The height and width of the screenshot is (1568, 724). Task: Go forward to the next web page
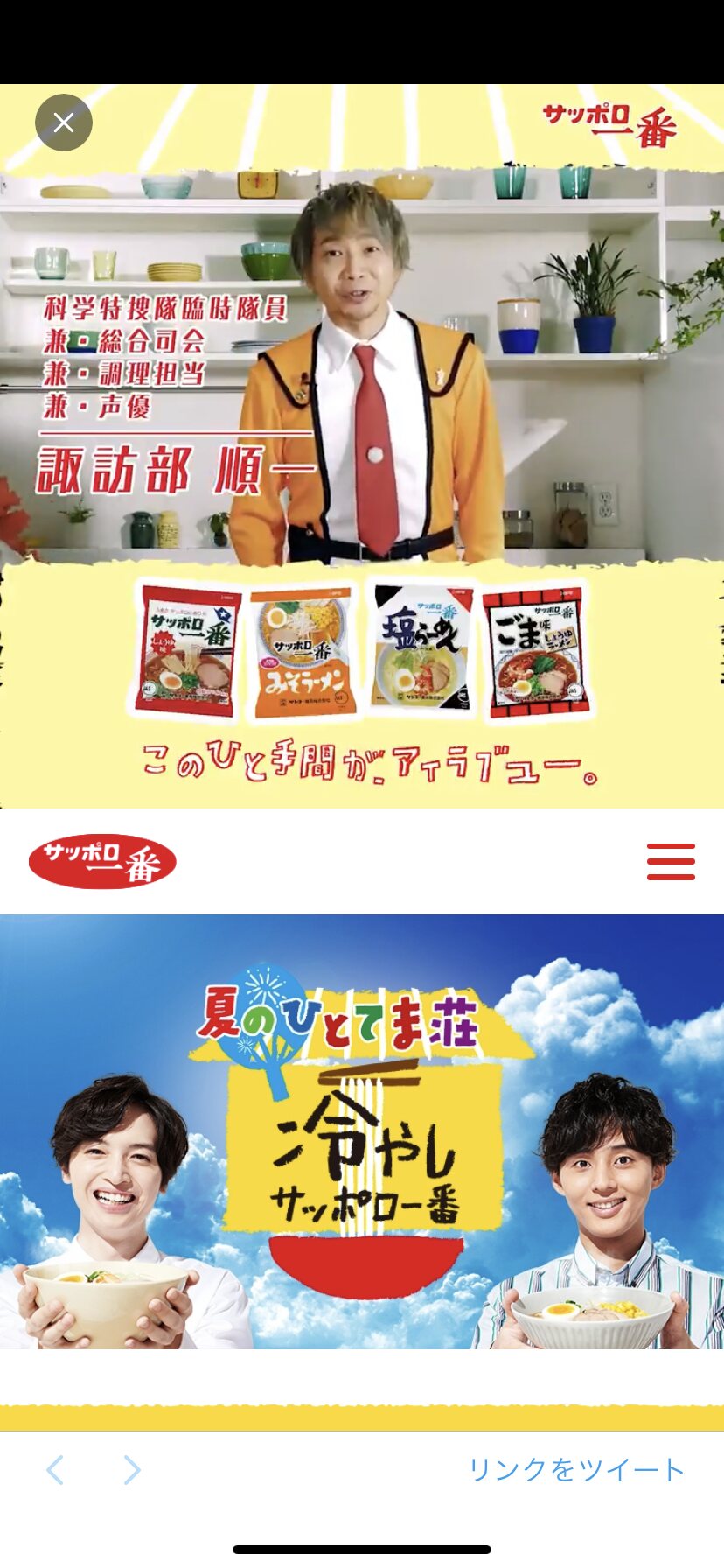click(132, 1470)
